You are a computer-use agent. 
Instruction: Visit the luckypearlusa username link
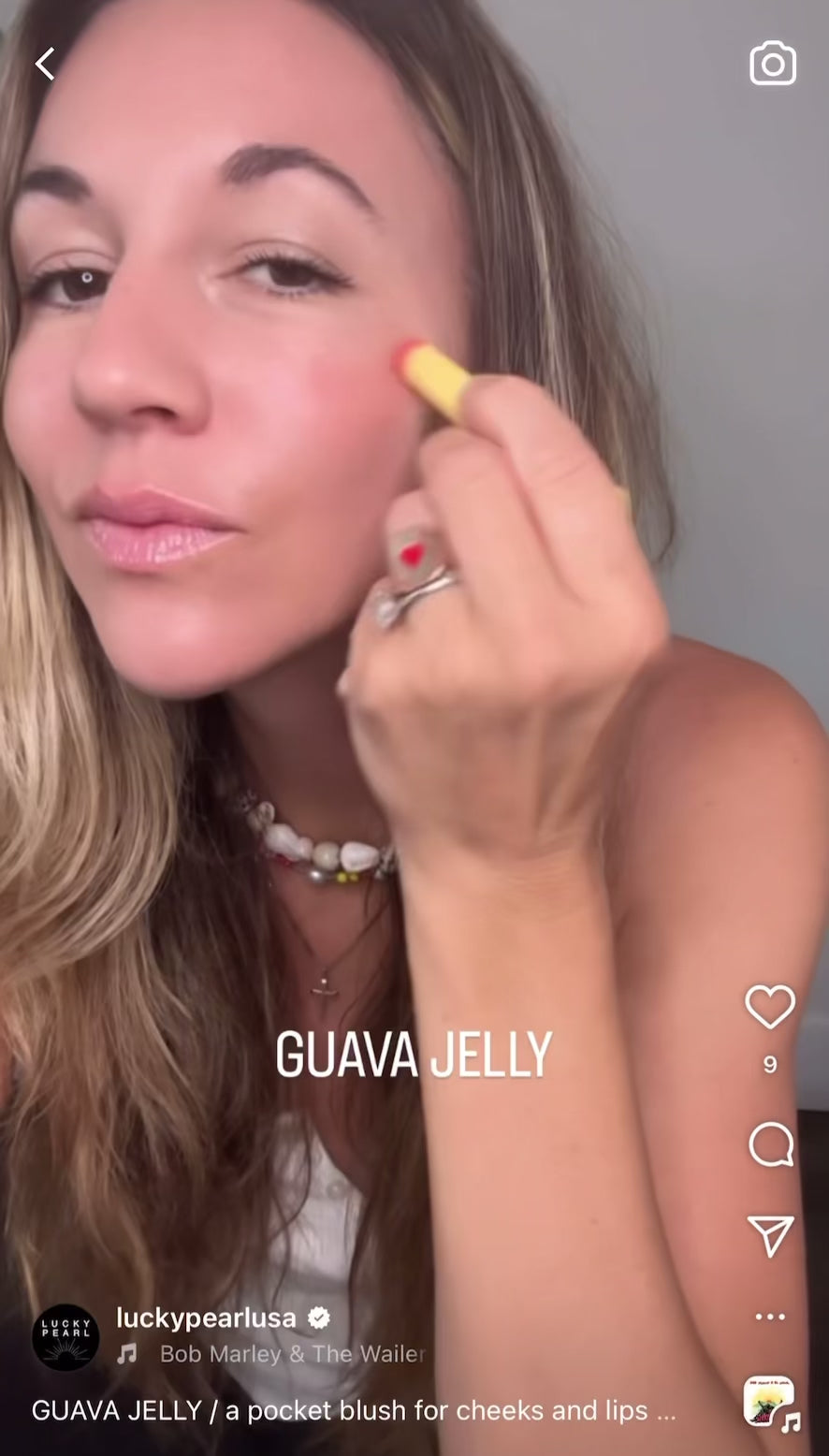click(206, 1318)
